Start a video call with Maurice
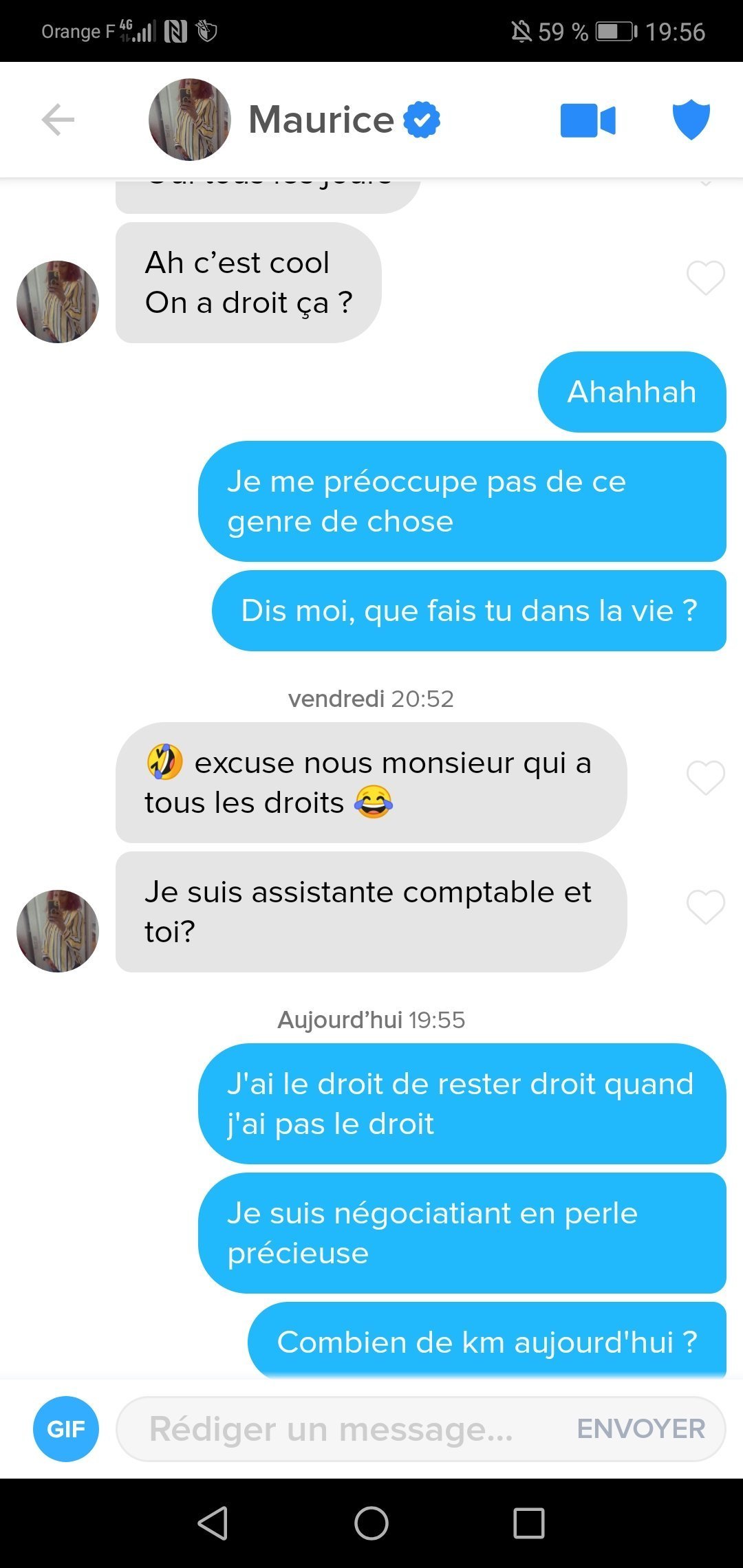The image size is (743, 1568). tap(588, 120)
